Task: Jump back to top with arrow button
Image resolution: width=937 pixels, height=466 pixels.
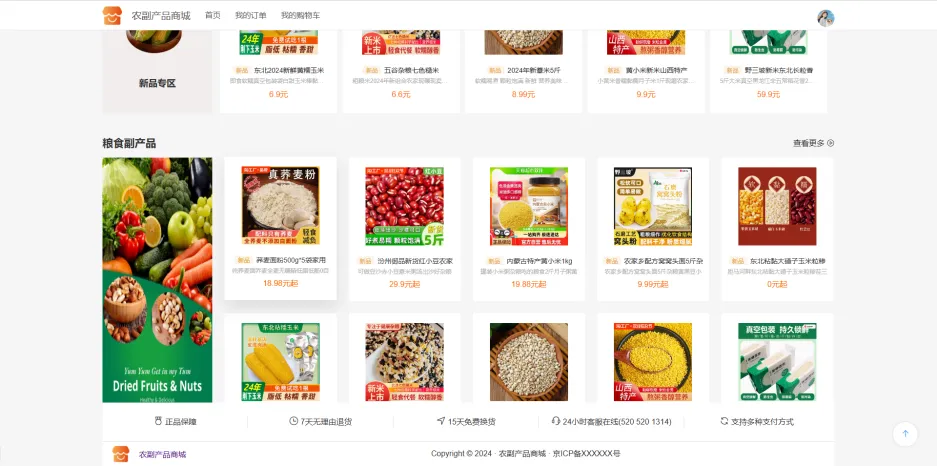Action: coord(905,433)
